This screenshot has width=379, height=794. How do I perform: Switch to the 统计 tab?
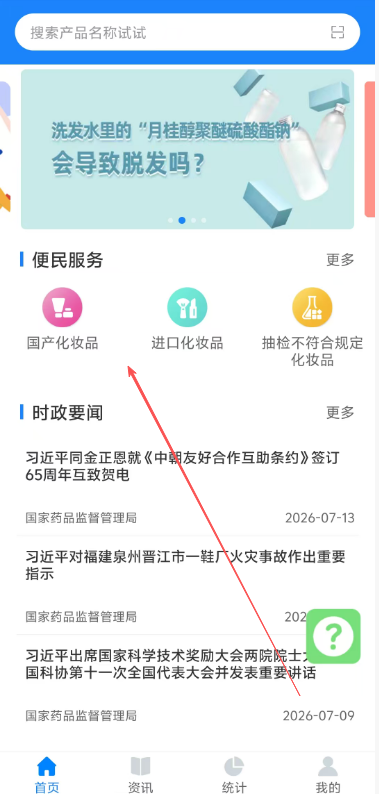pos(234,775)
